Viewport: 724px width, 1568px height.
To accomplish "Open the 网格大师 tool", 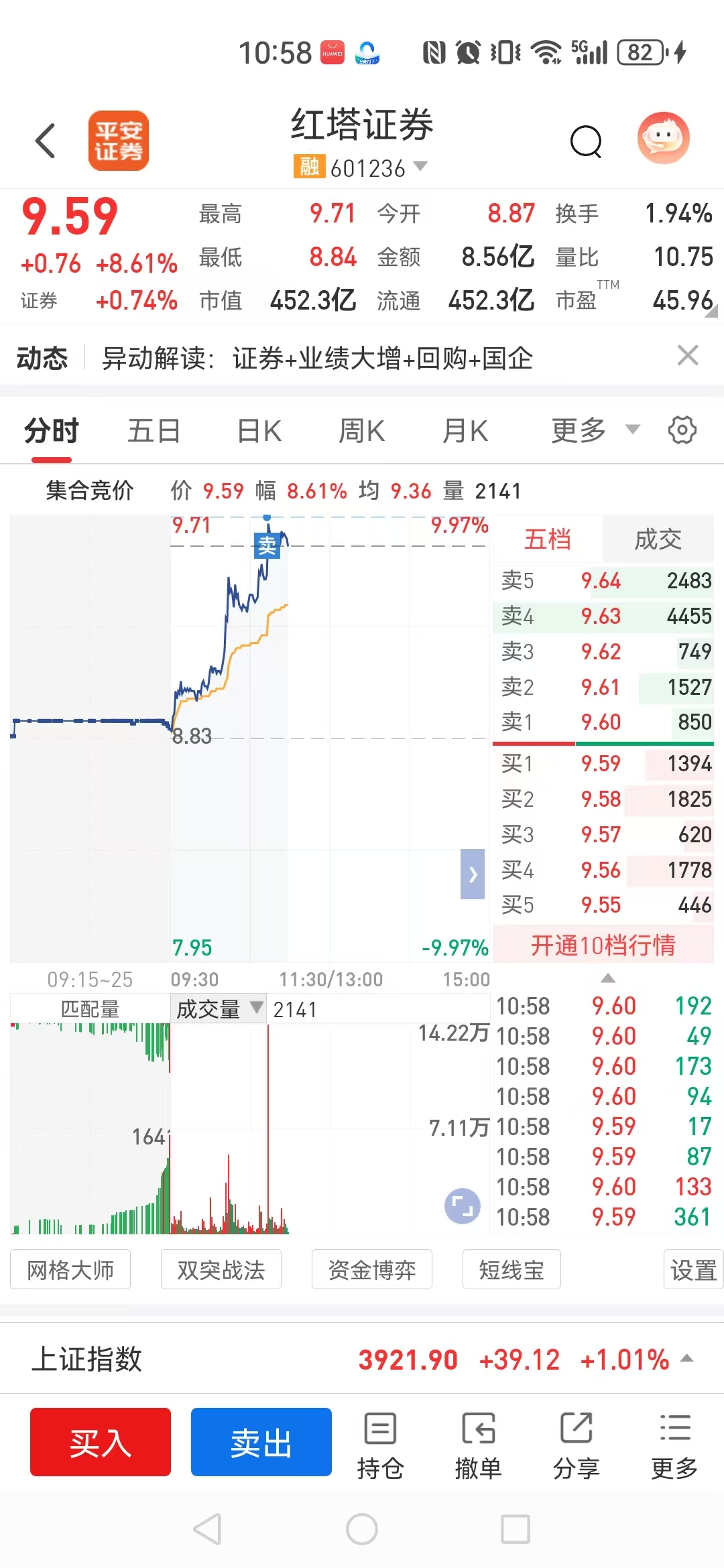I will 70,1269.
